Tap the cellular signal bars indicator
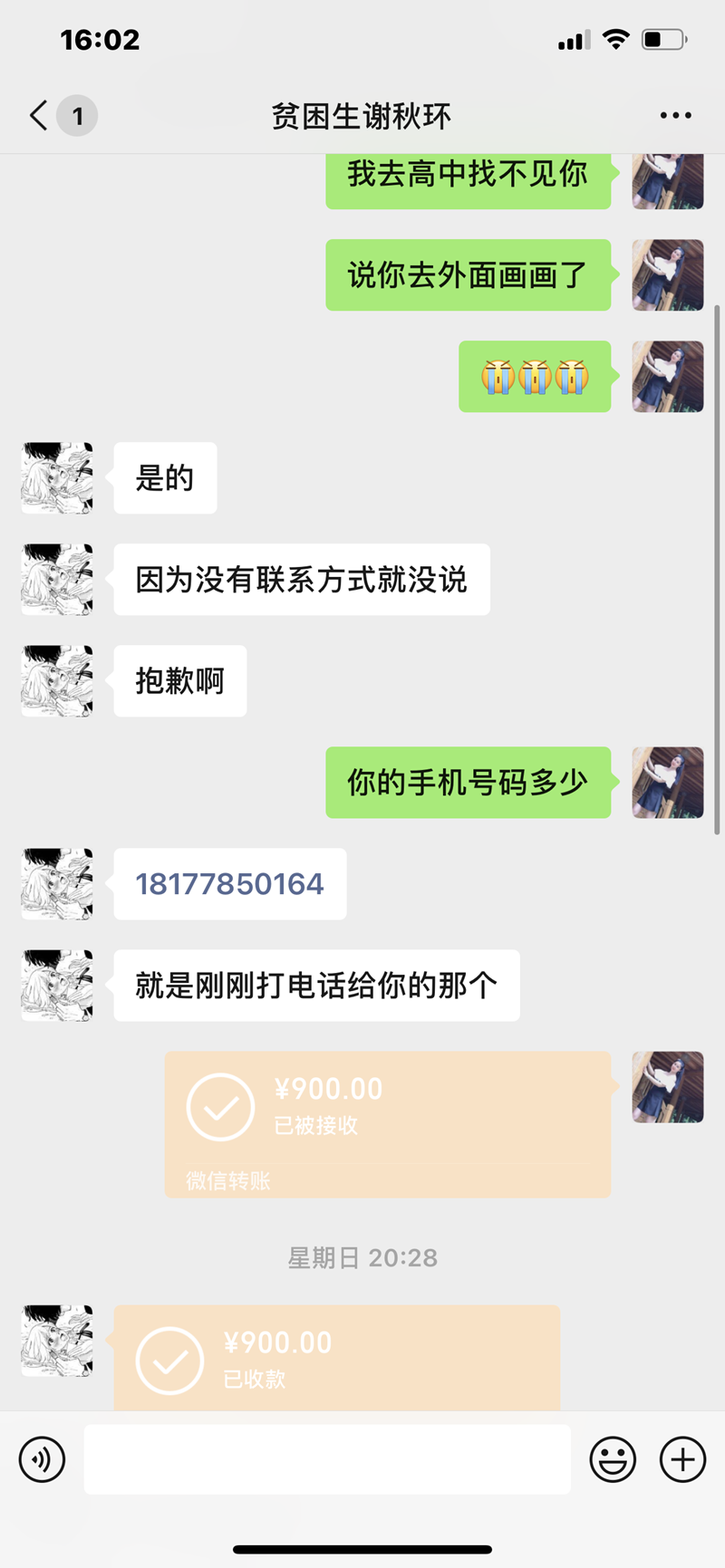This screenshot has width=725, height=1568. tap(572, 39)
